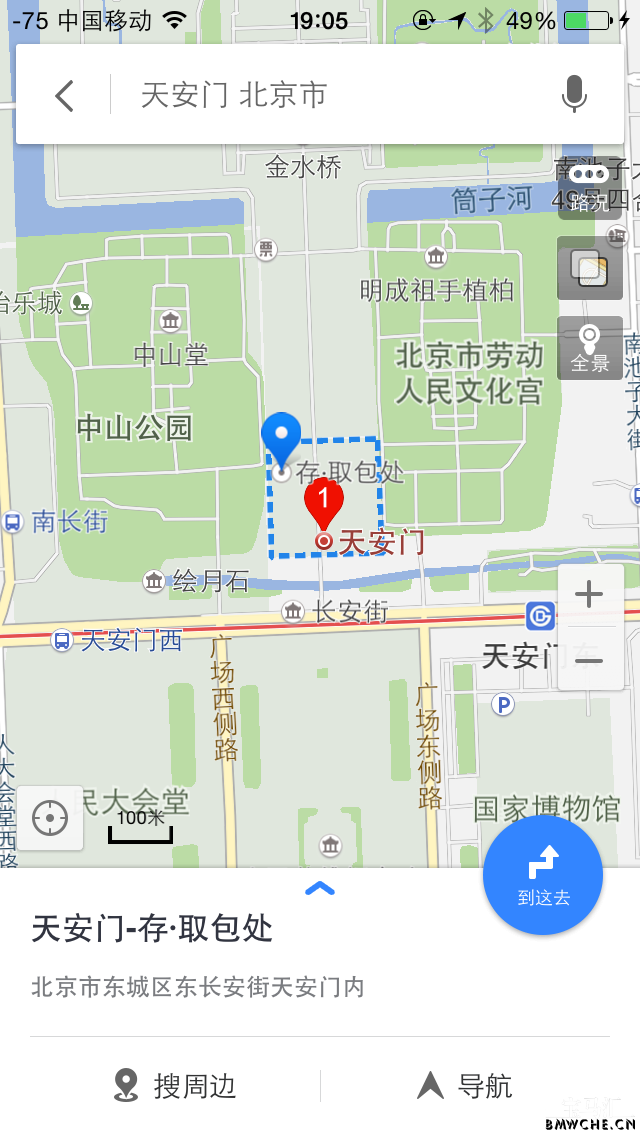Select red marker 1 at 天安门

pos(323,501)
